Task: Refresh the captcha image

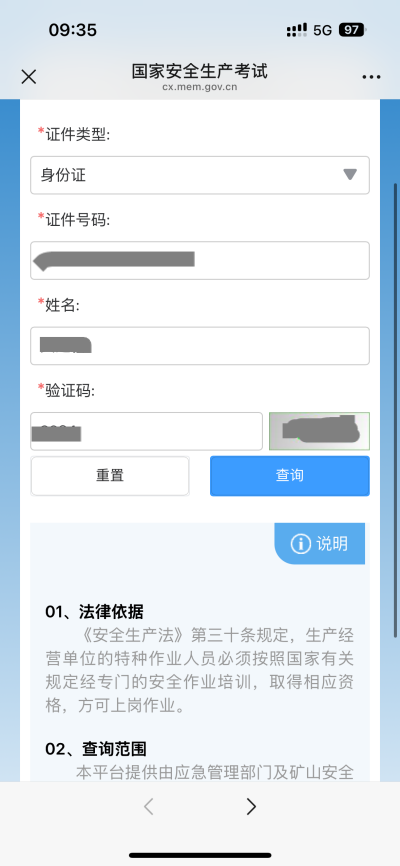Action: click(319, 431)
